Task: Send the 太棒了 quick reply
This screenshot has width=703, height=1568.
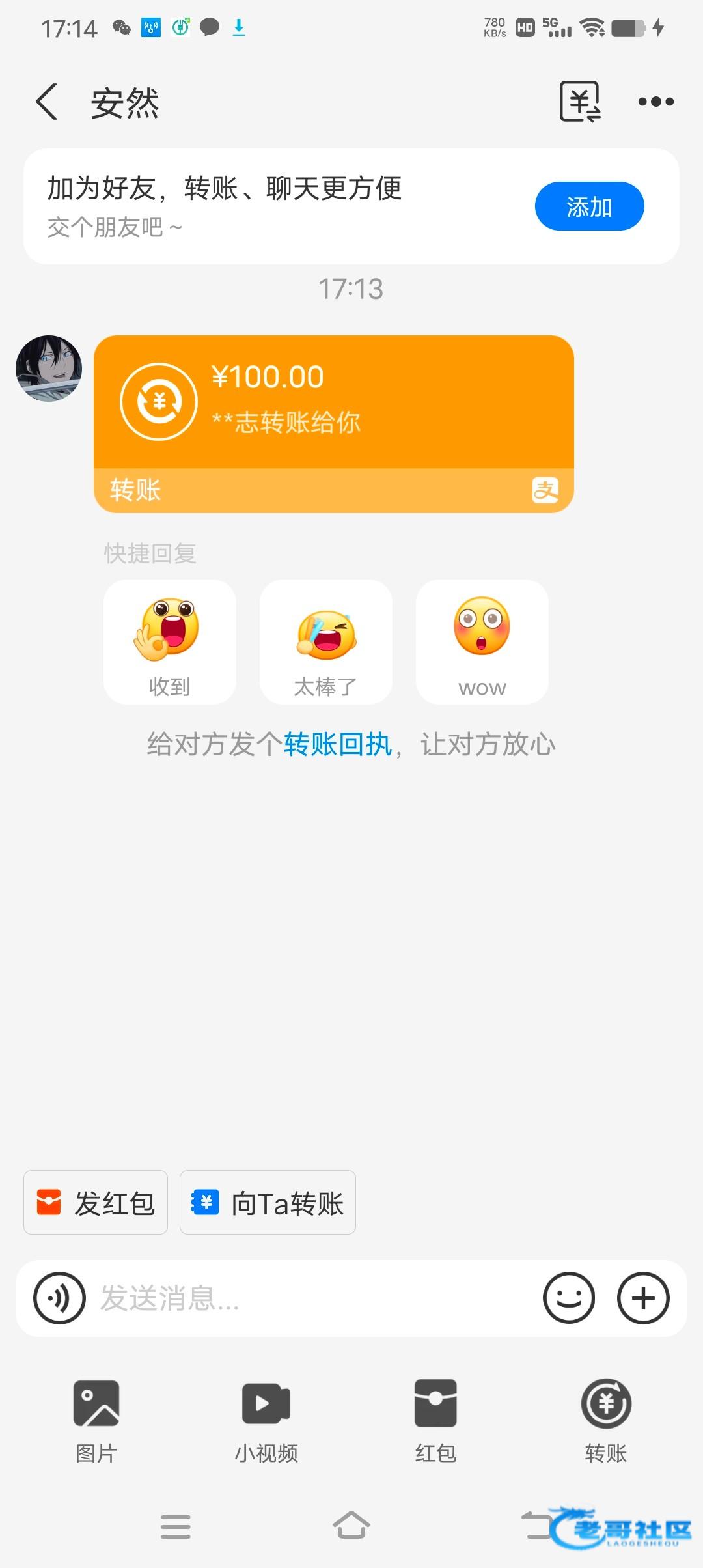Action: 325,642
